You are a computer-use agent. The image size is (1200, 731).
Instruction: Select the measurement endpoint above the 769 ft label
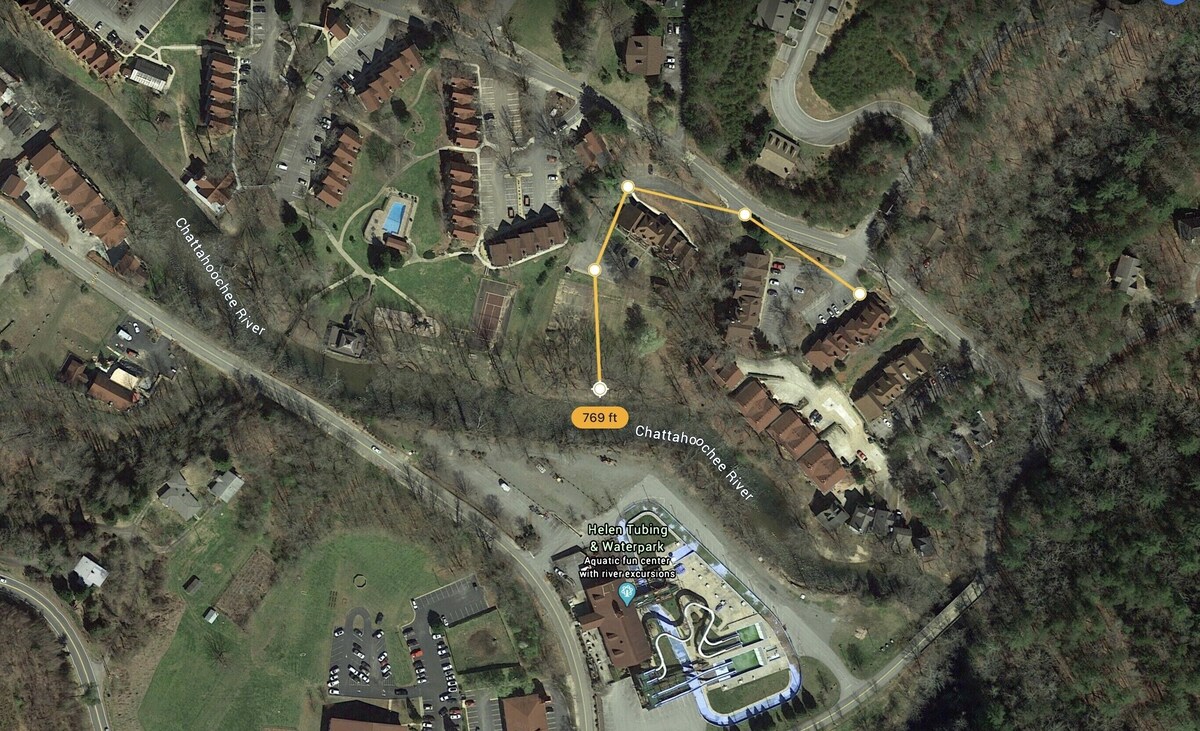(x=600, y=389)
